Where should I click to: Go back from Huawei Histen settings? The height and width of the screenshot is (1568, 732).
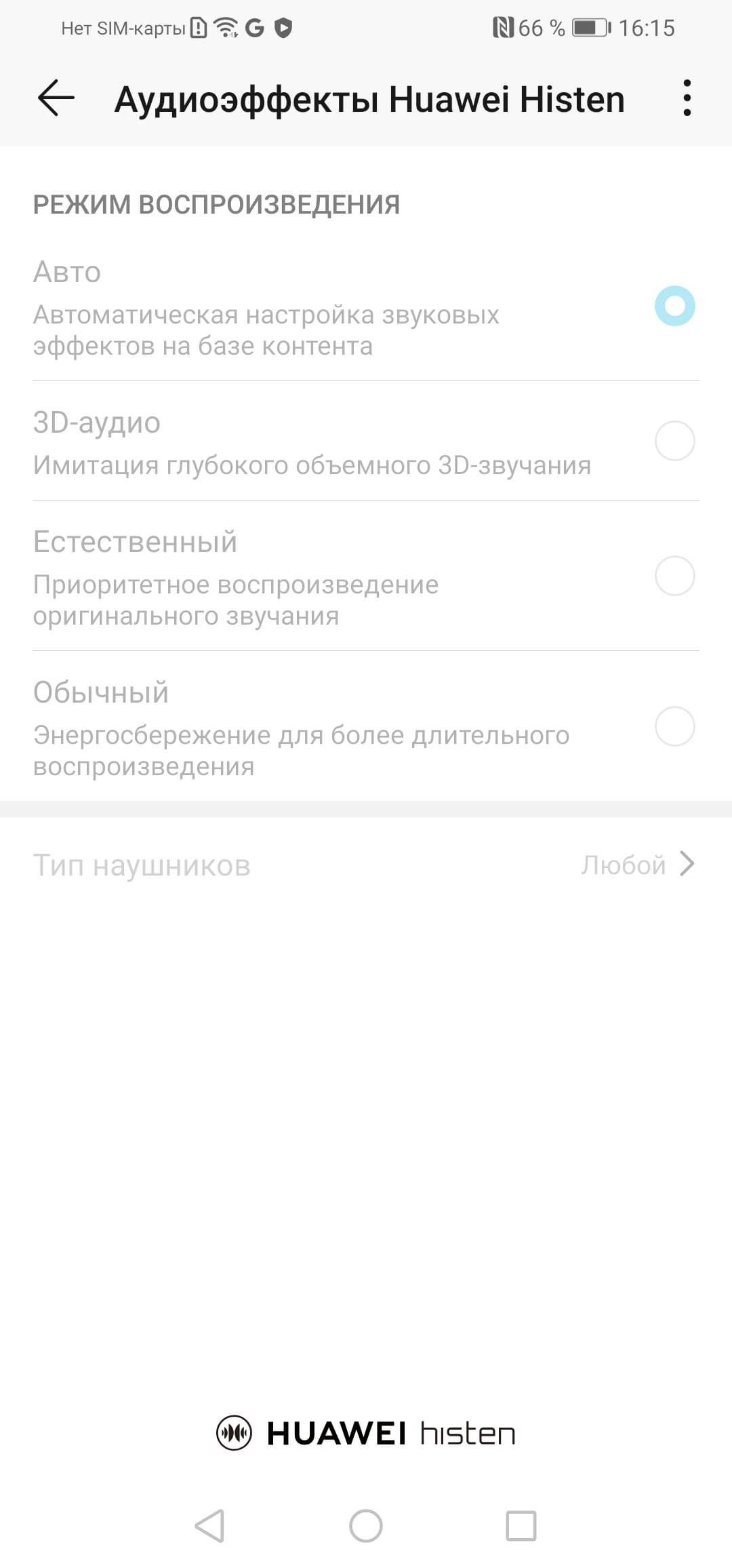point(56,98)
